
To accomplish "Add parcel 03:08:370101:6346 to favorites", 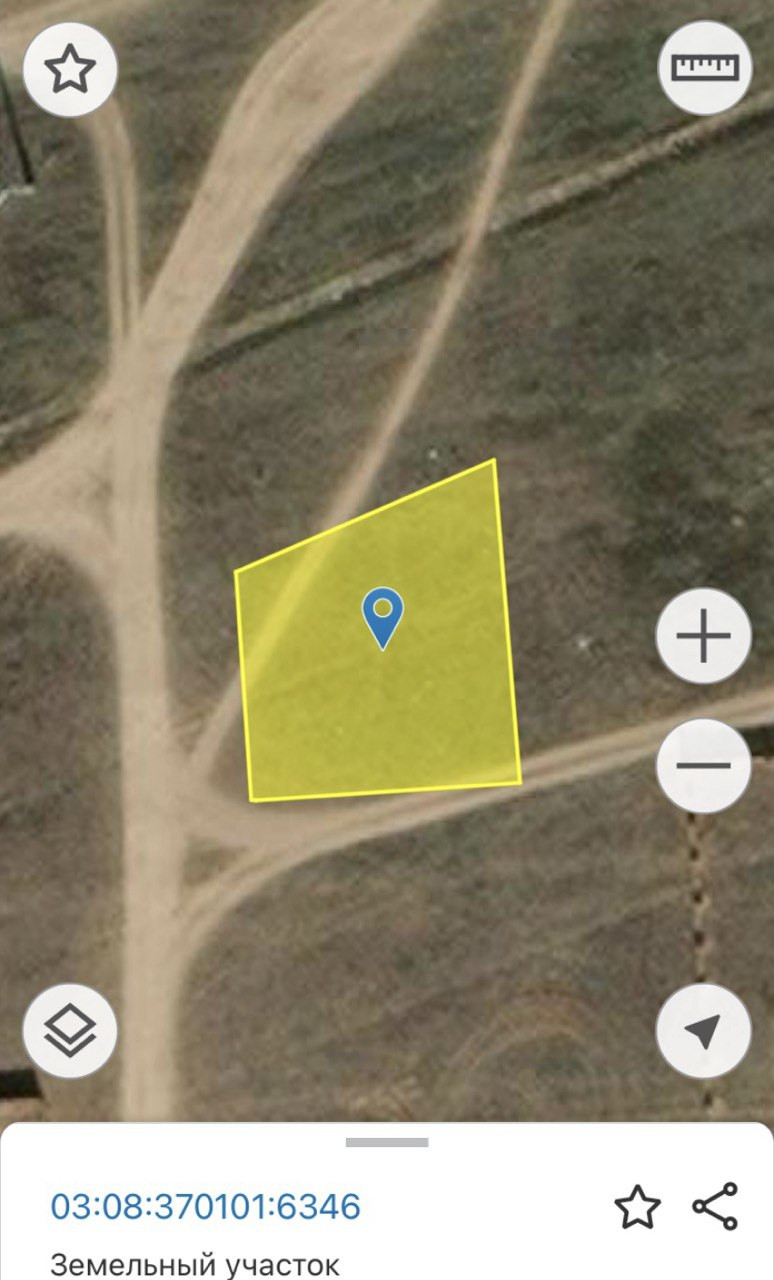I will tap(637, 1207).
